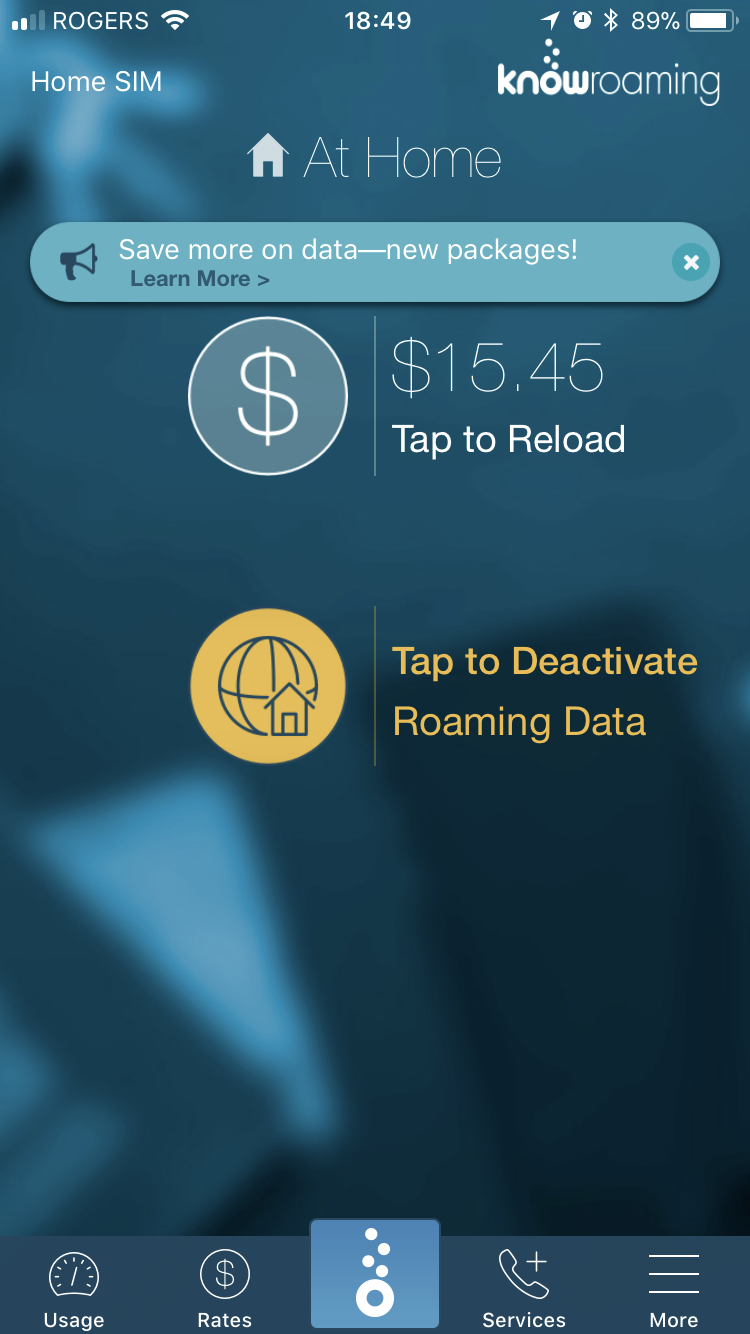Open Services using the phone-plus icon
Screen dimensions: 750x1334
tap(524, 1272)
